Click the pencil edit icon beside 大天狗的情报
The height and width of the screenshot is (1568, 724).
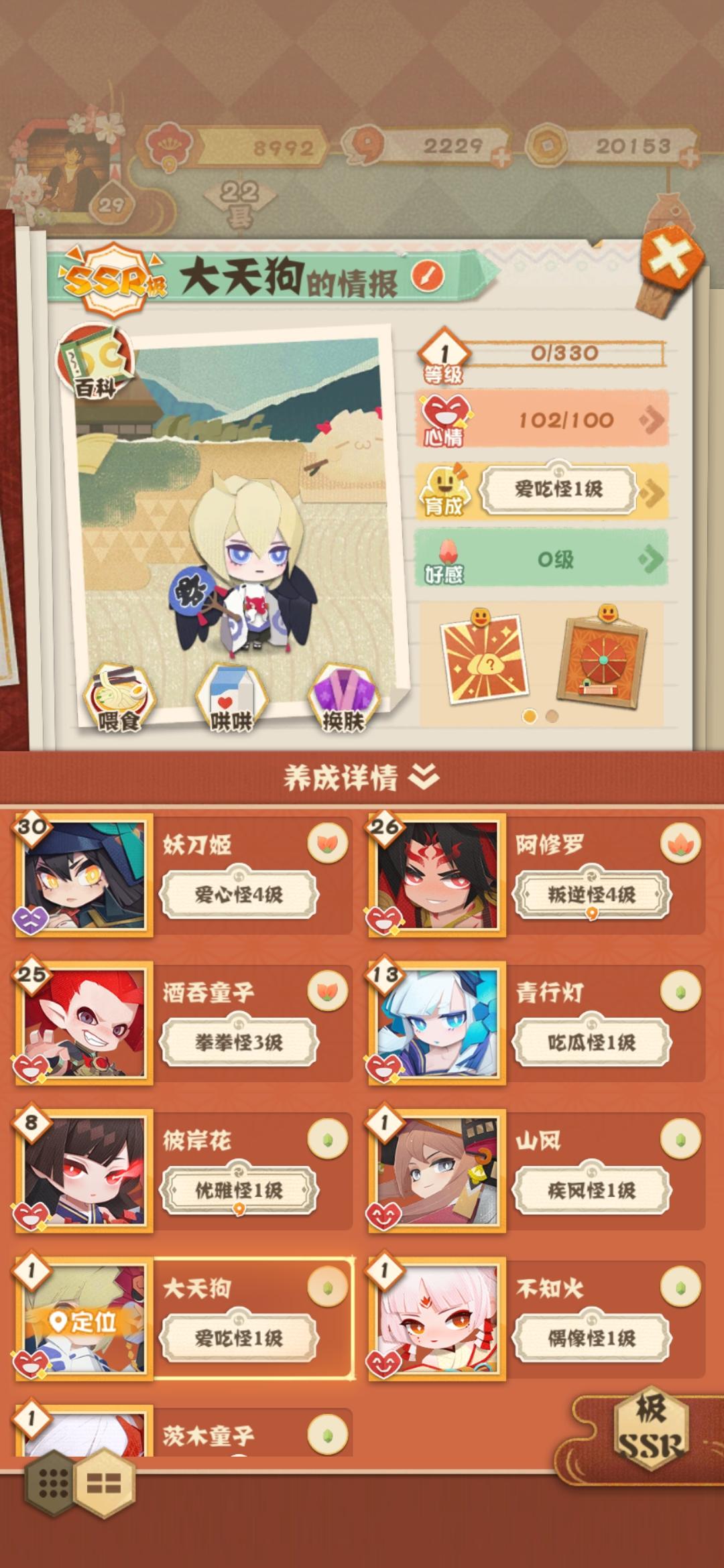tap(429, 274)
